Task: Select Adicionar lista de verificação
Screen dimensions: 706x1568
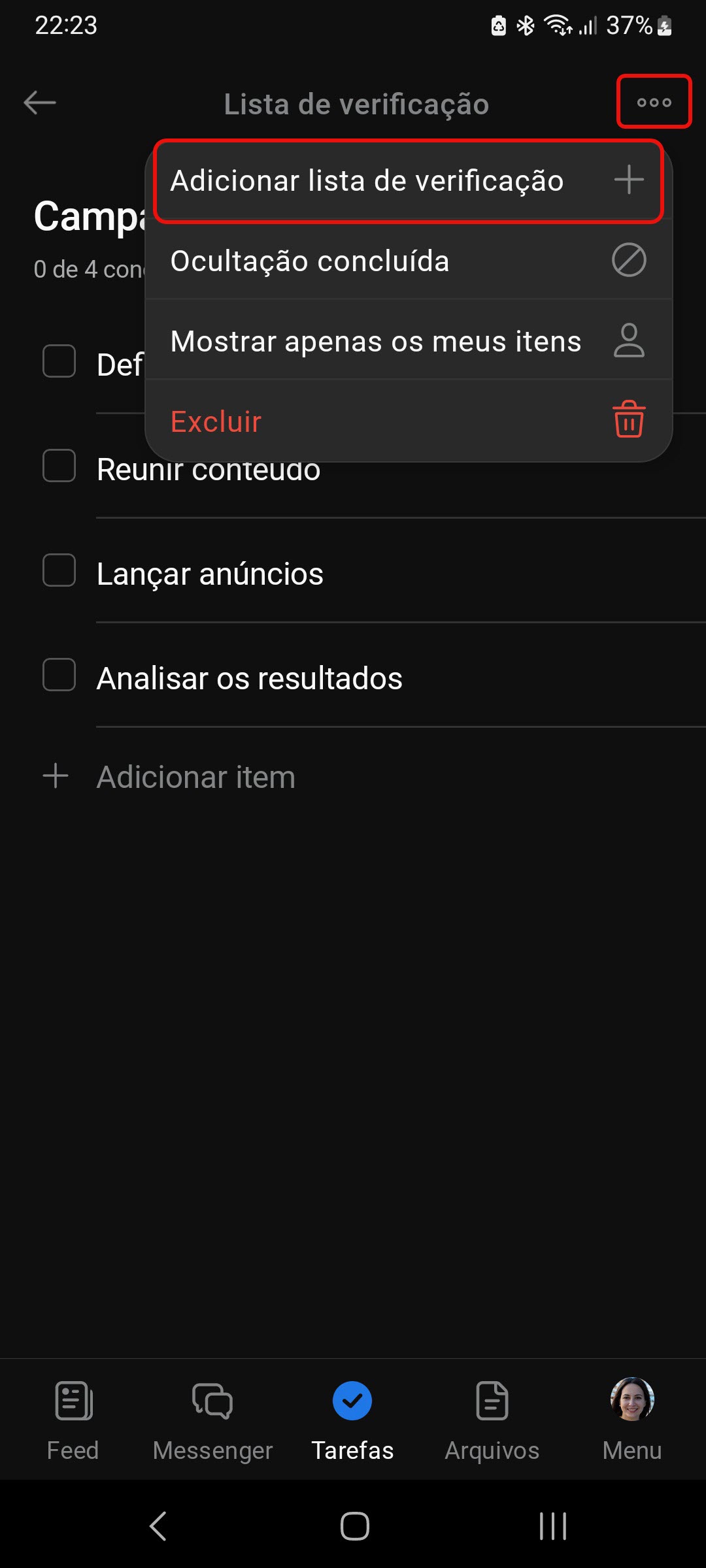Action: pyautogui.click(x=409, y=181)
